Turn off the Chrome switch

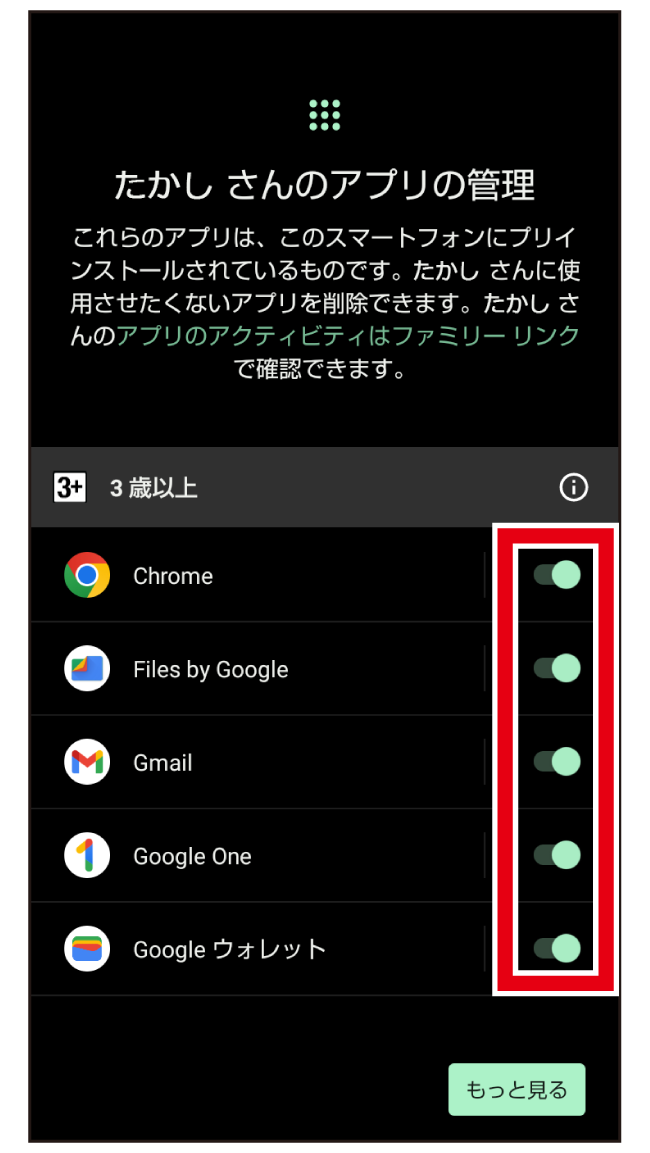[x=557, y=575]
